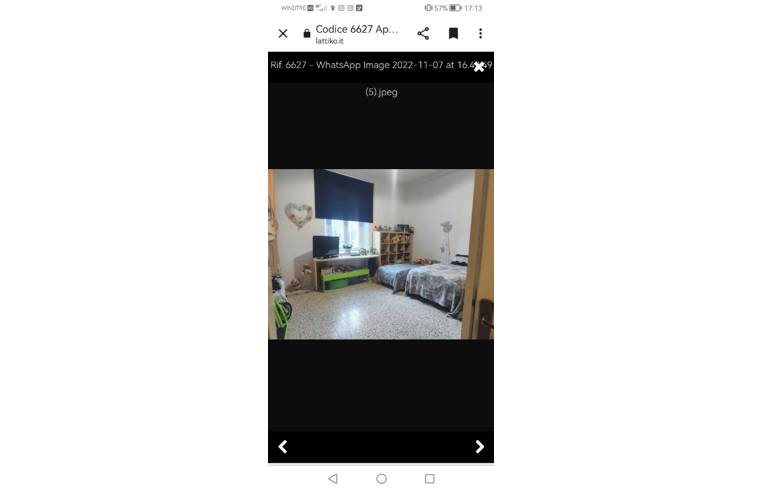Bookmark this page
This screenshot has height=492, width=764.
tap(453, 33)
